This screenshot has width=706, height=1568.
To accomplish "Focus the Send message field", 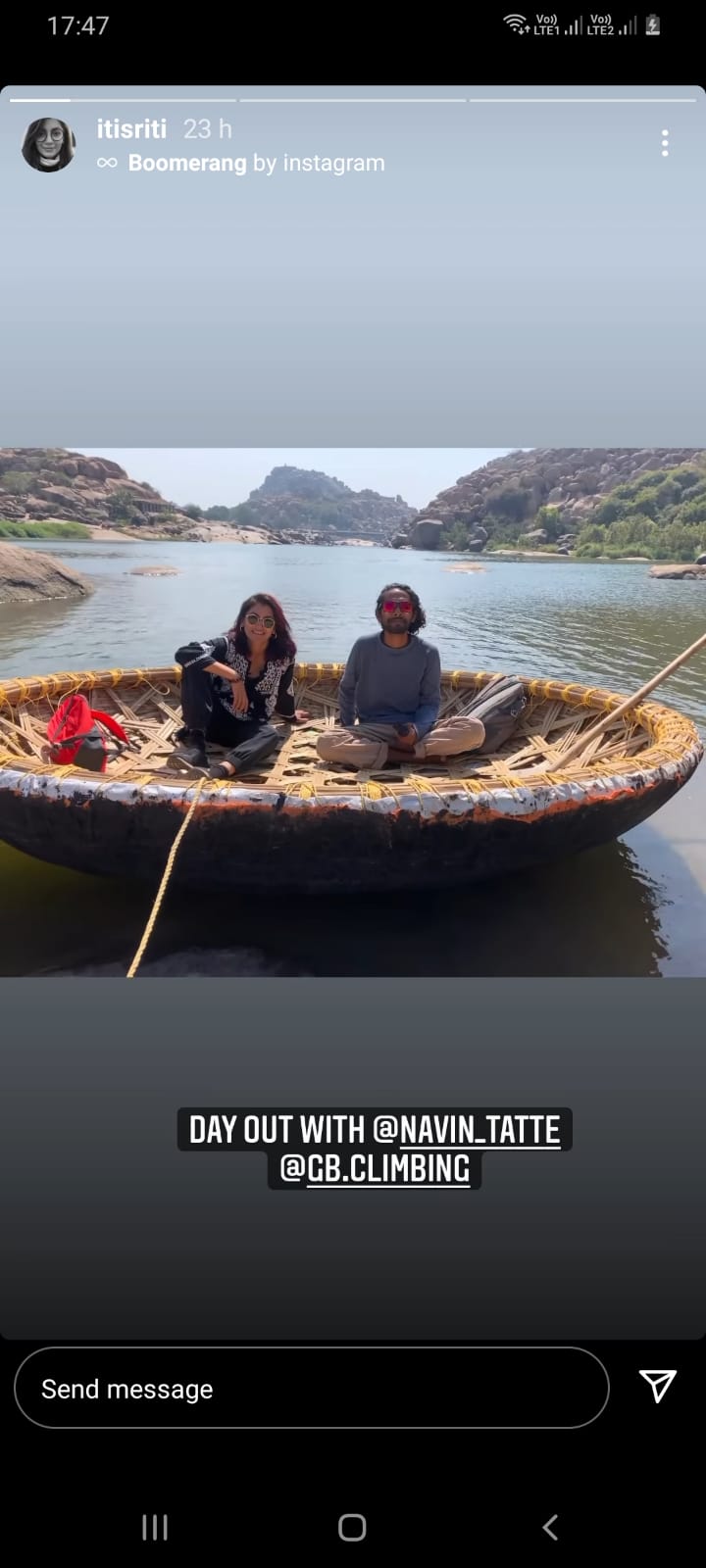I will coord(312,1388).
